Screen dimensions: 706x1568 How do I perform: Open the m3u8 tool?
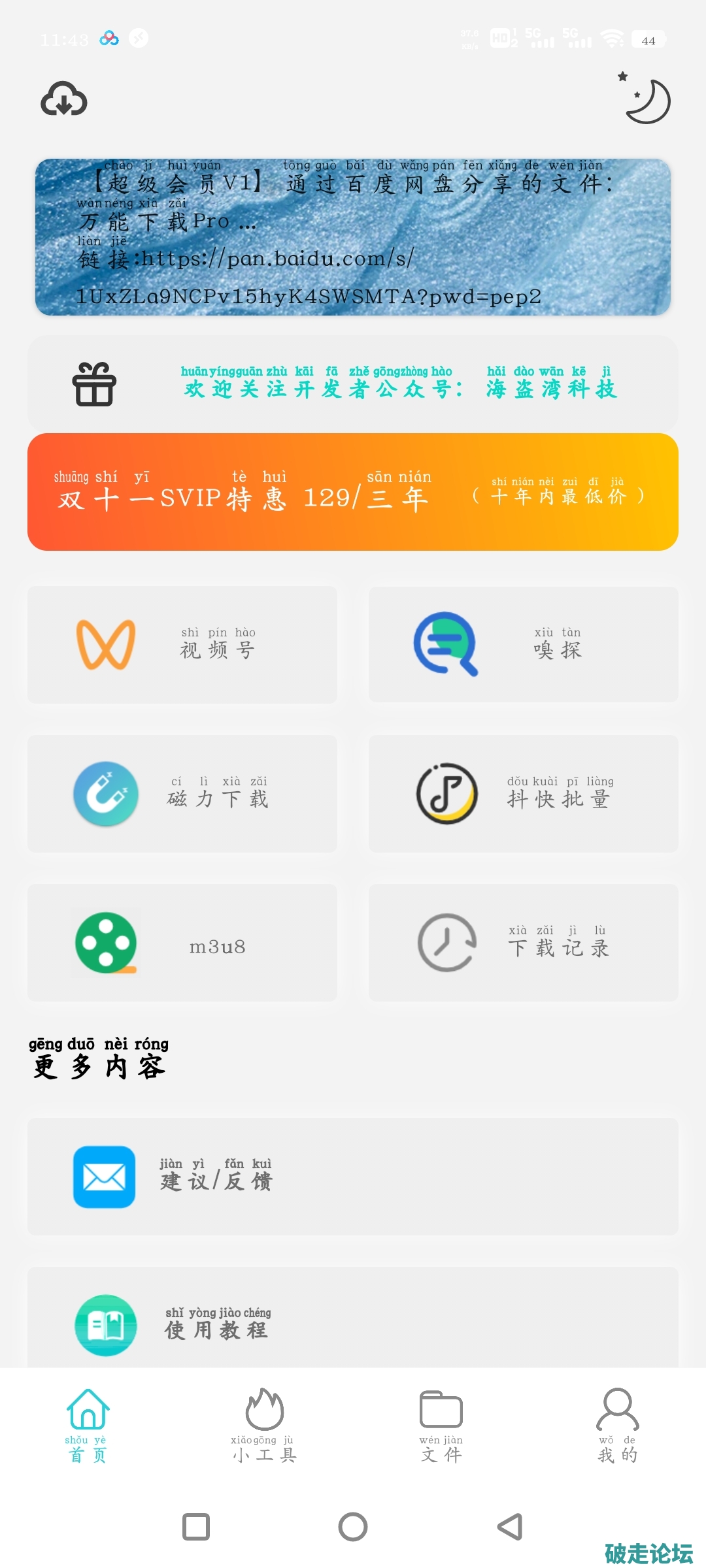click(182, 943)
